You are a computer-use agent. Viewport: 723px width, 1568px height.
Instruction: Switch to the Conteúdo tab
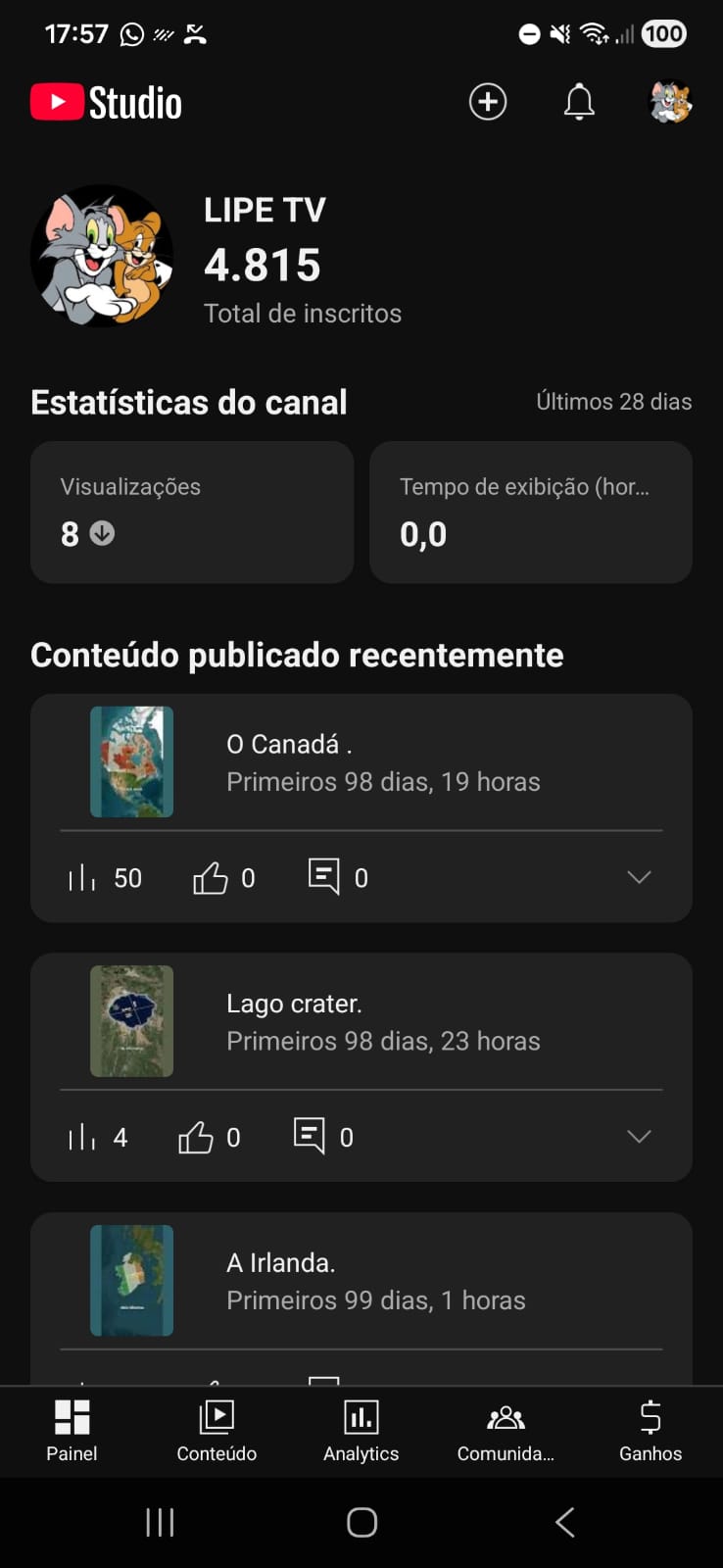click(217, 1431)
